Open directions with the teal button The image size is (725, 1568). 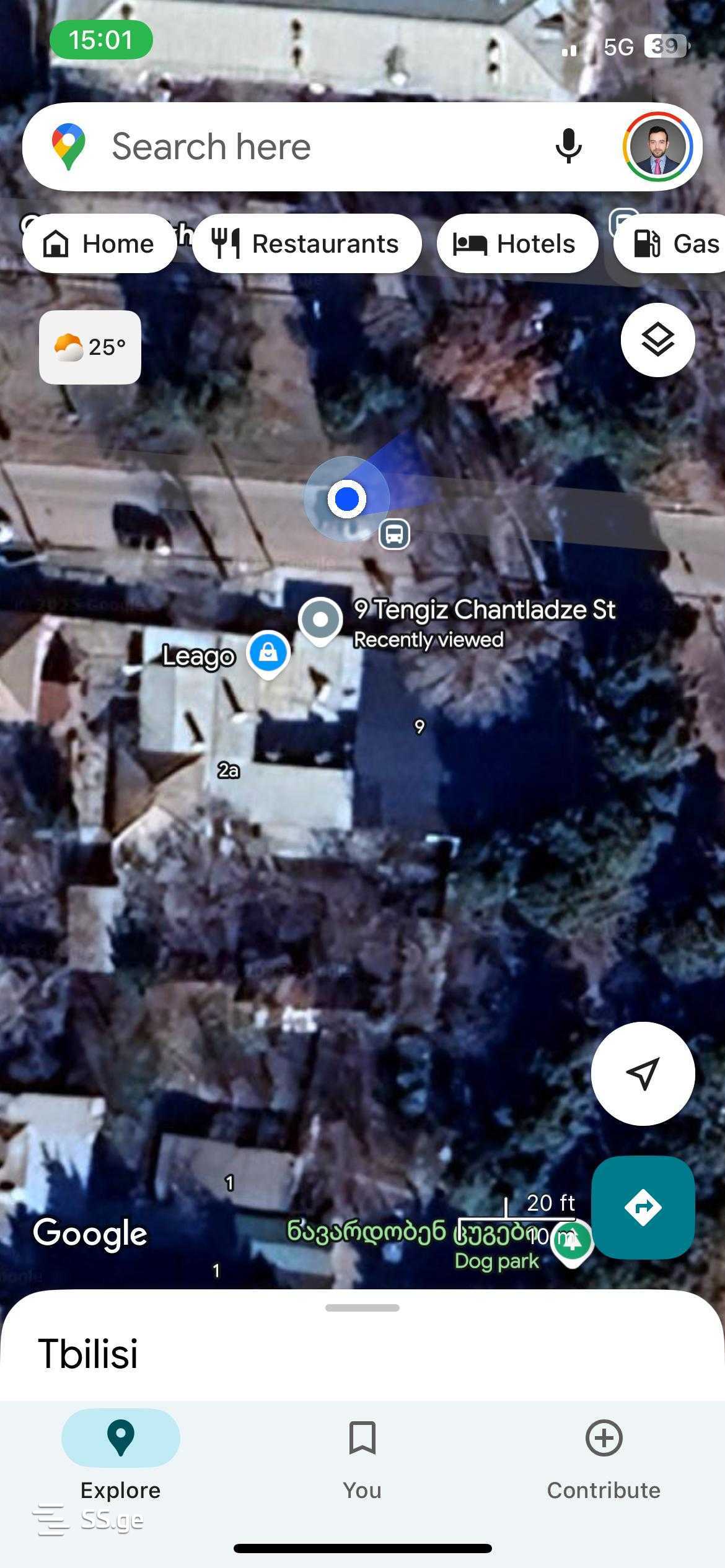pyautogui.click(x=643, y=1207)
